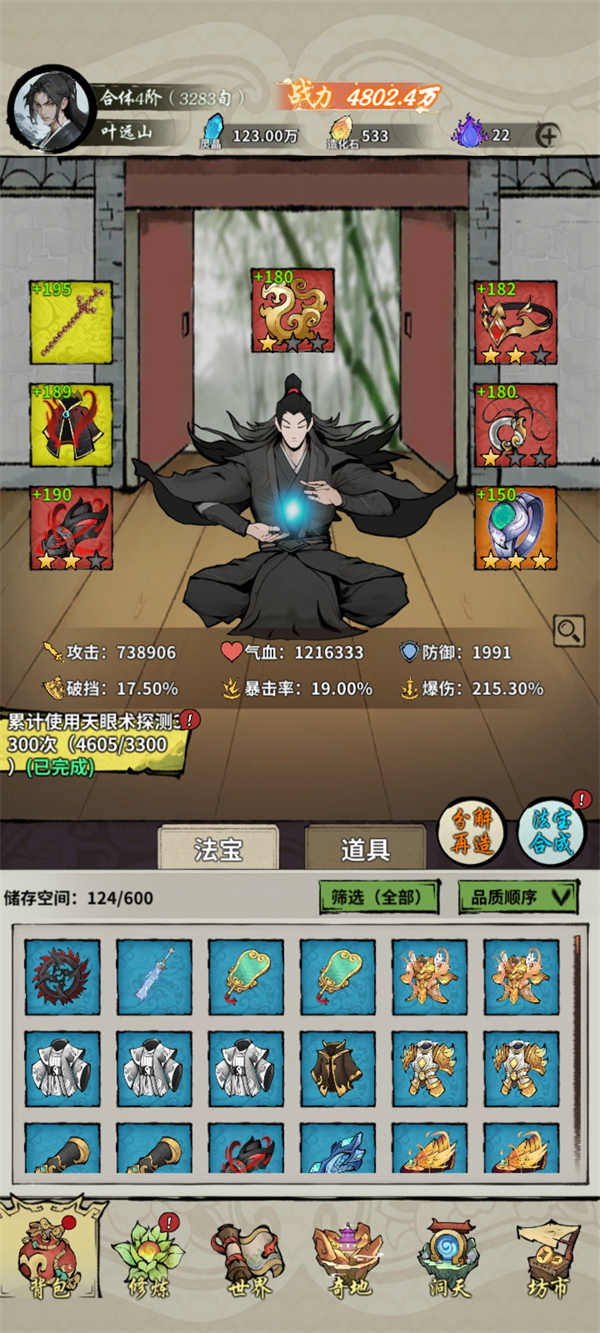Open the player avatar profile
600x1333 pixels.
coord(51,108)
